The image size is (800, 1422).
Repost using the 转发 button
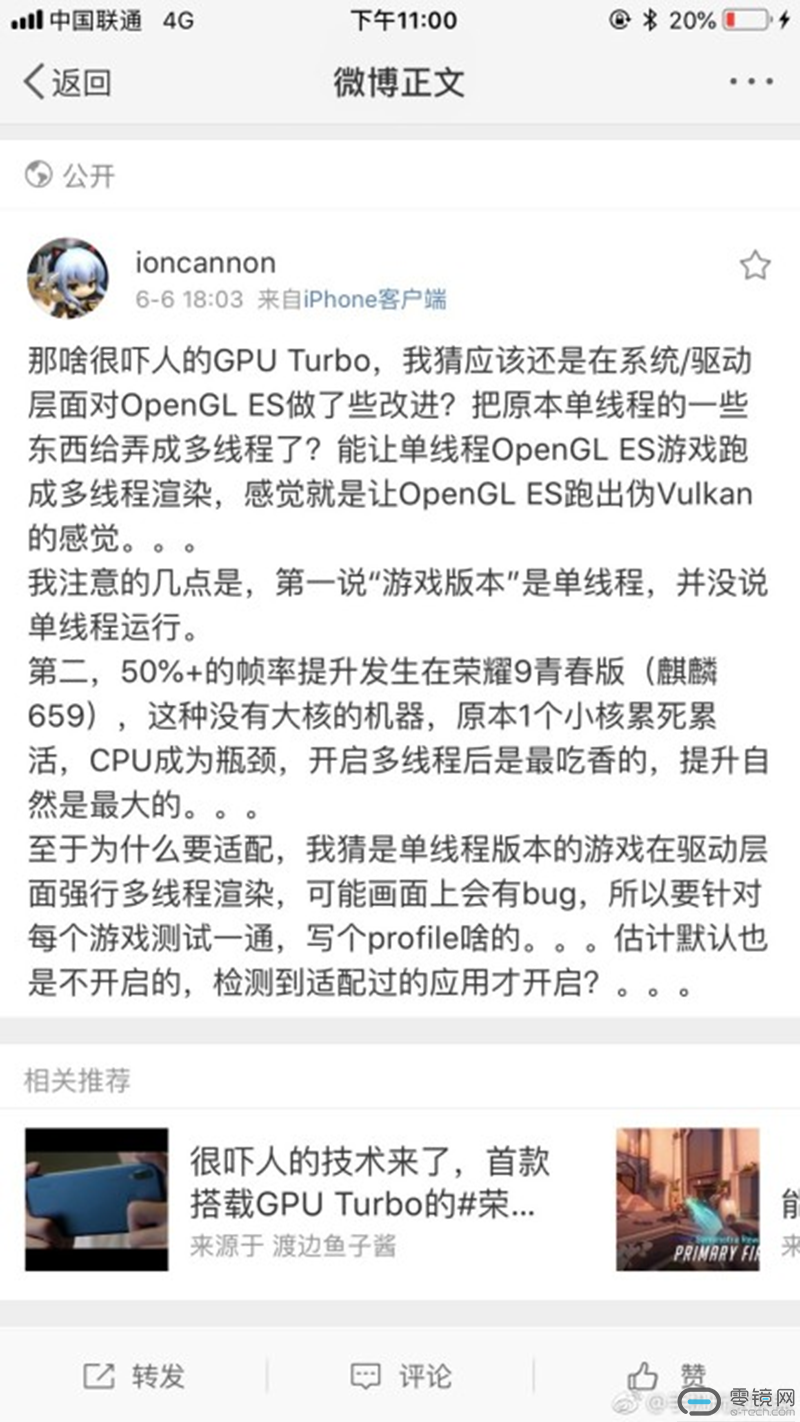pos(134,1376)
